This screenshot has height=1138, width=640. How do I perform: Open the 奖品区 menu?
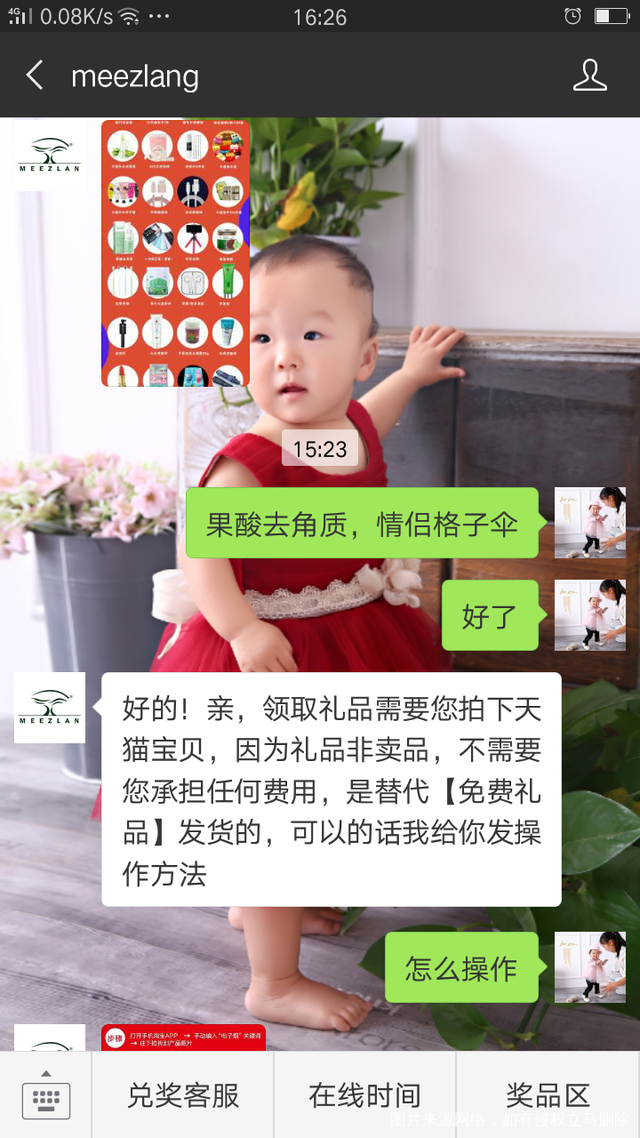[x=548, y=1096]
